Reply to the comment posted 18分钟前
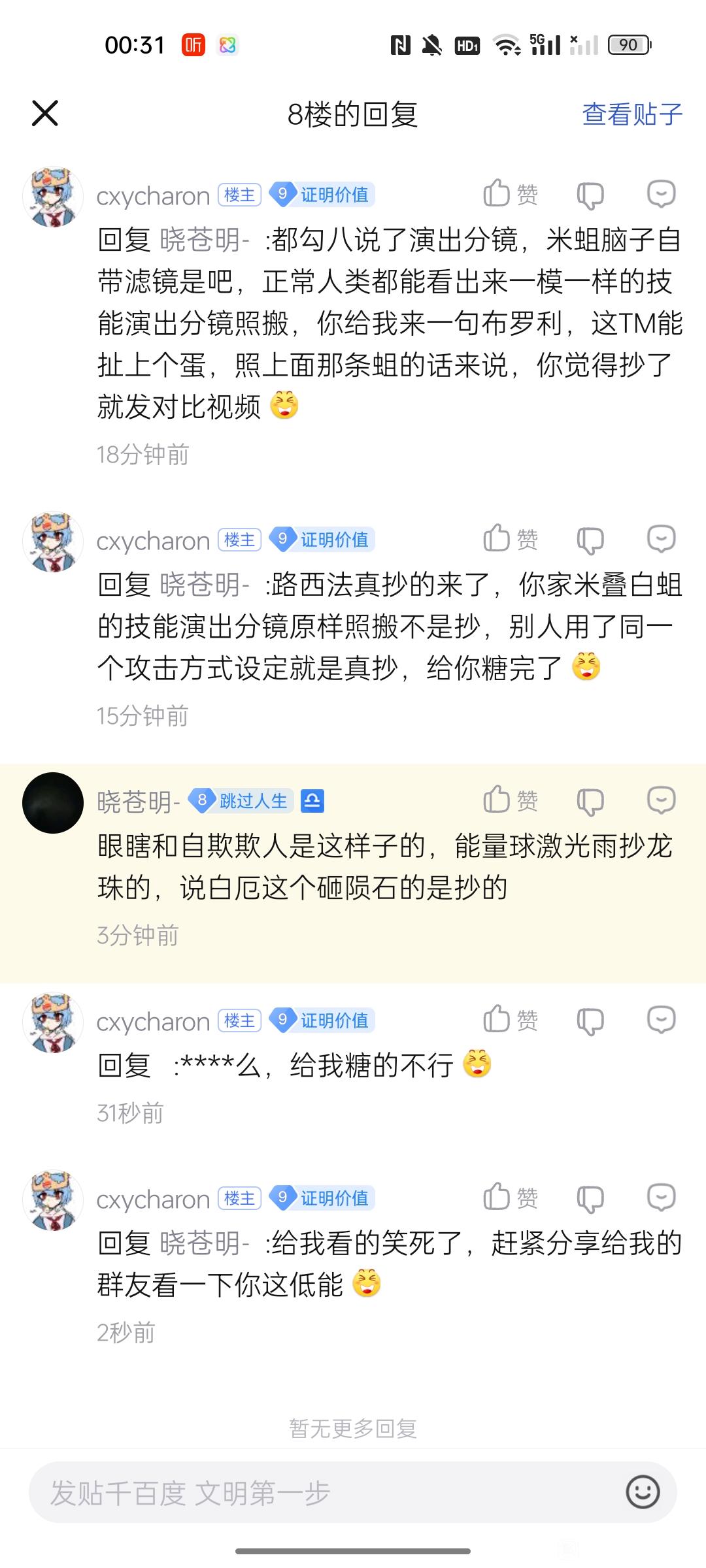This screenshot has width=706, height=1568. (661, 194)
